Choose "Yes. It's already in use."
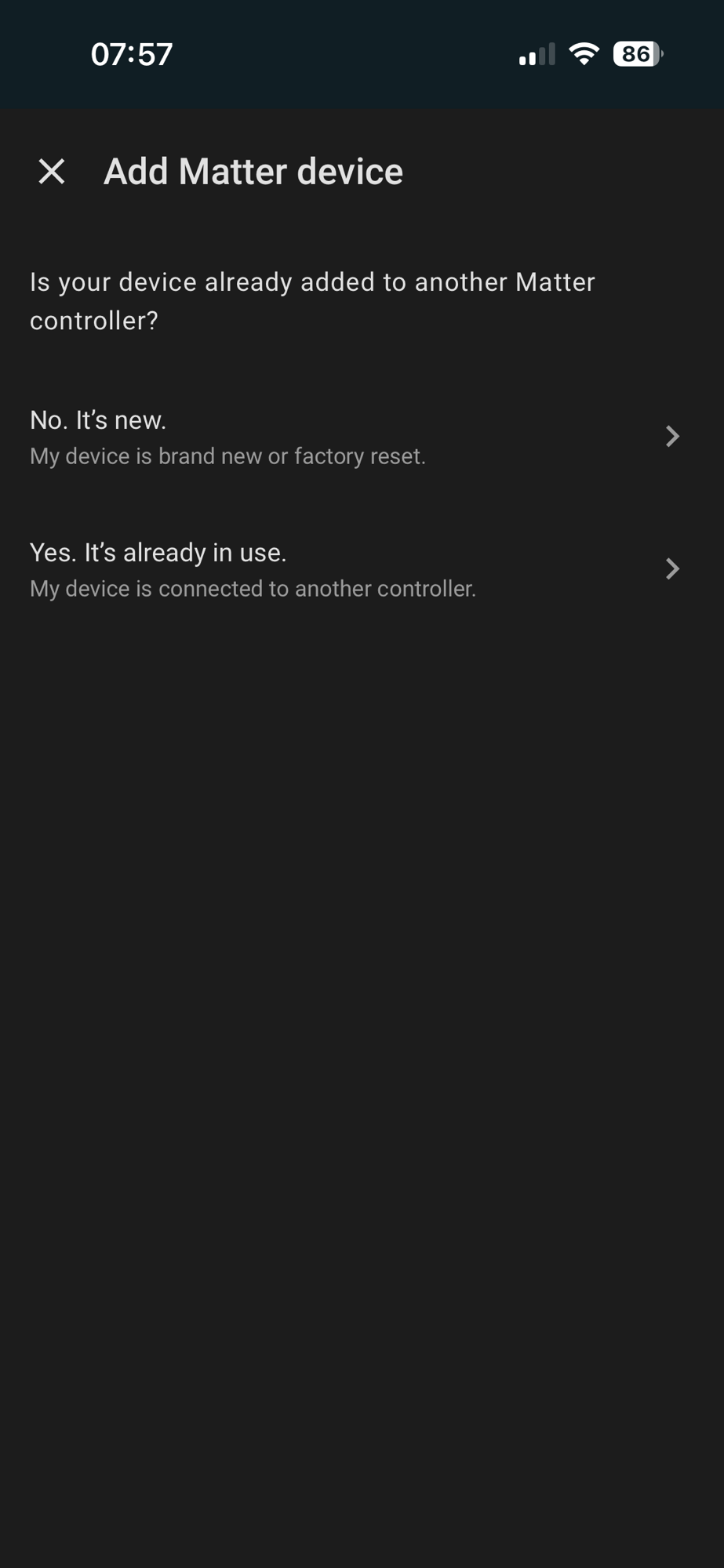Screen dimensions: 724x1568 point(353,569)
